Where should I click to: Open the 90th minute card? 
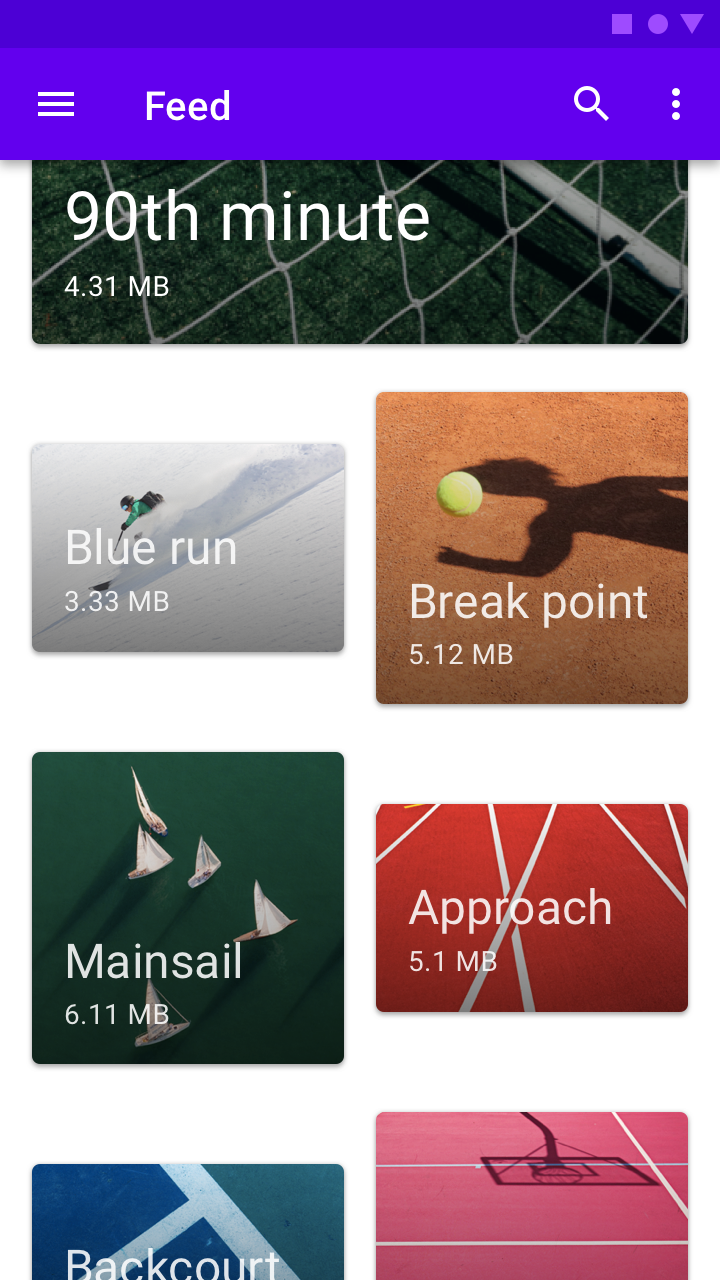[360, 252]
